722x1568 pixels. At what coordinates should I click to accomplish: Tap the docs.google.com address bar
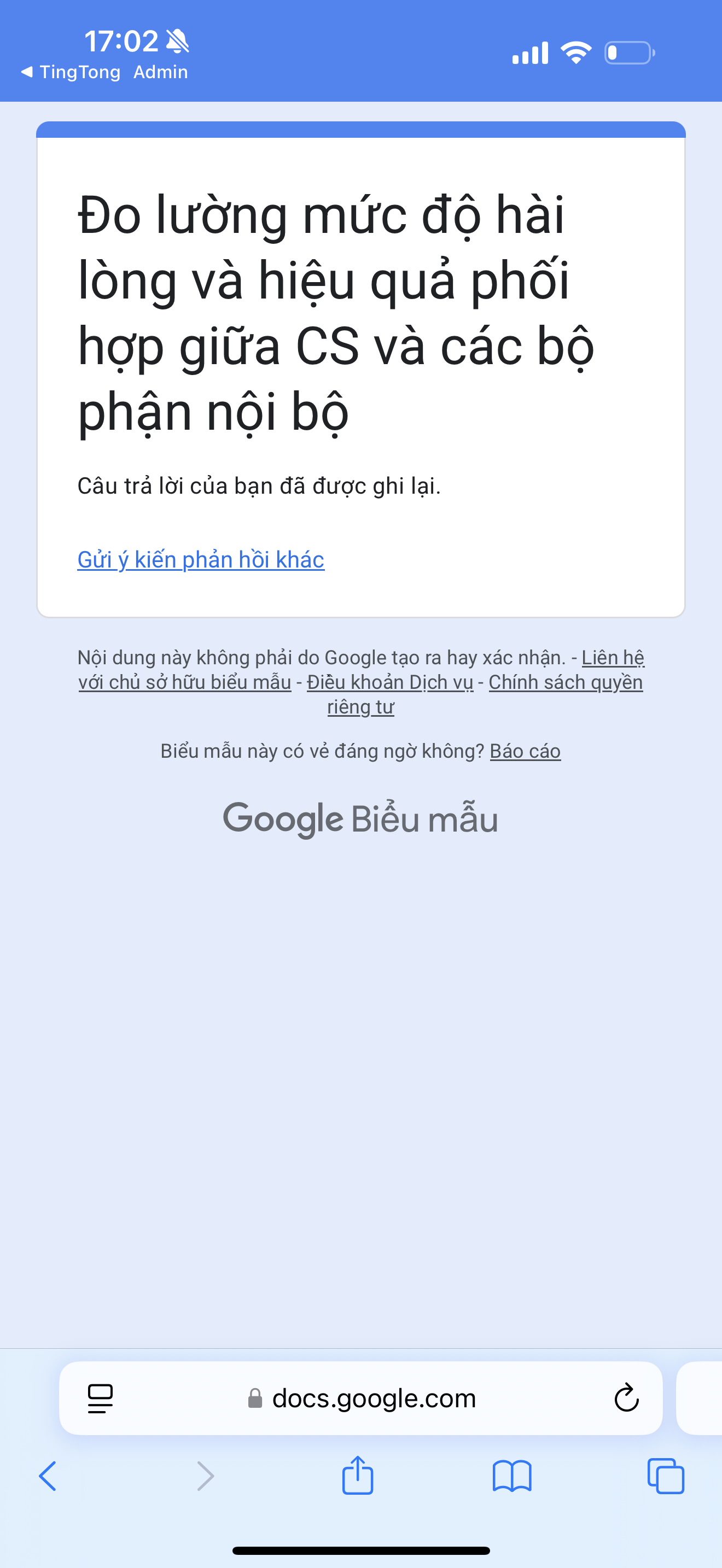coord(372,1398)
